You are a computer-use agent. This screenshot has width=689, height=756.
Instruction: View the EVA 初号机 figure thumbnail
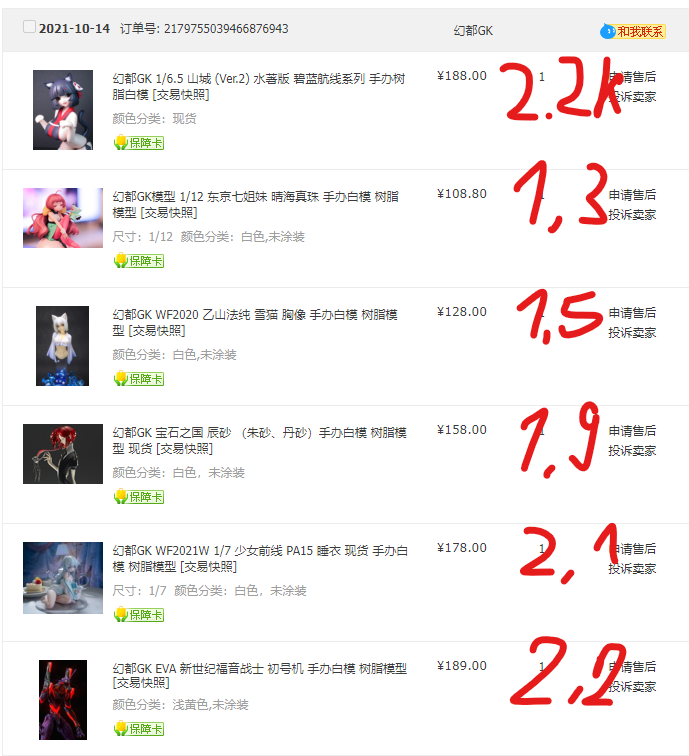[63, 700]
